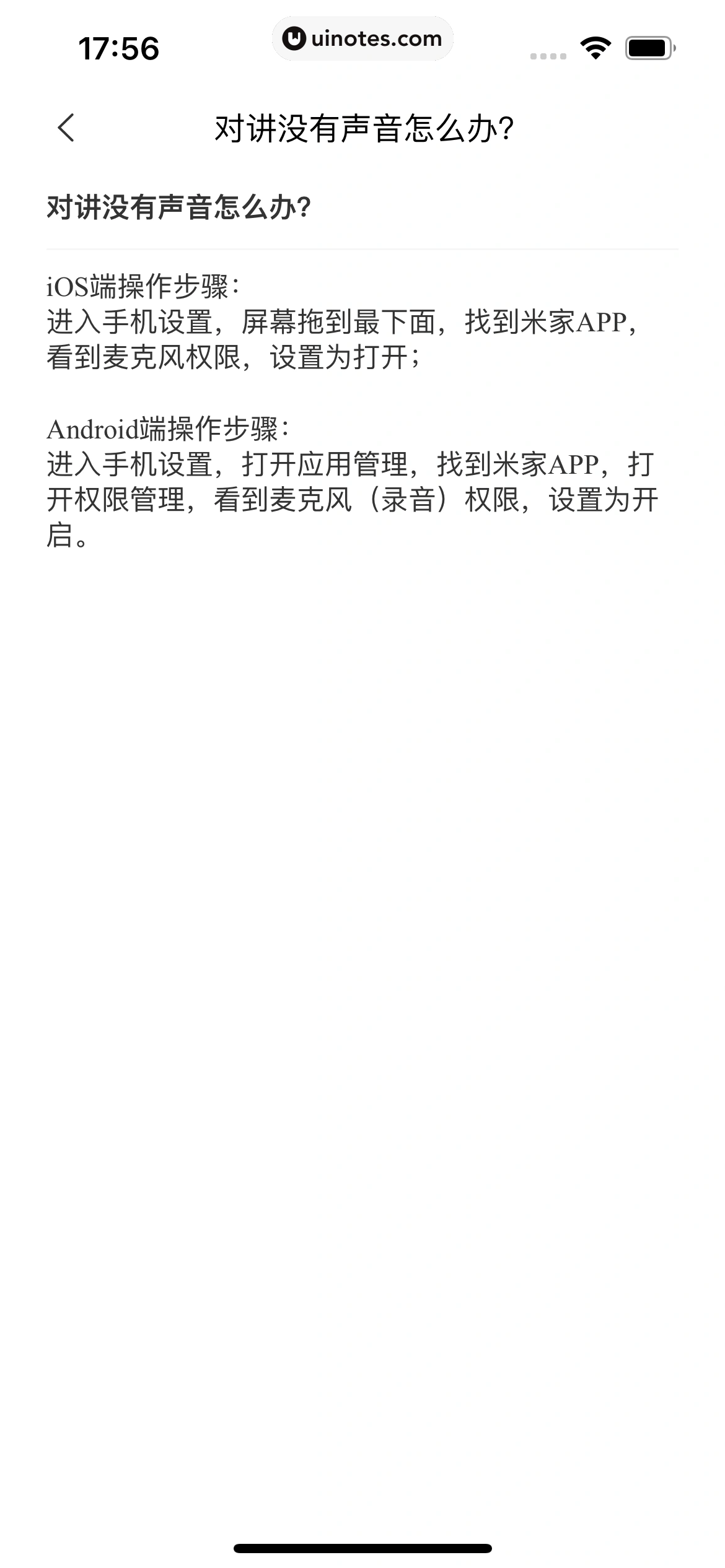Go back from the intercom no-sound help page
The image size is (725, 1568).
[66, 128]
